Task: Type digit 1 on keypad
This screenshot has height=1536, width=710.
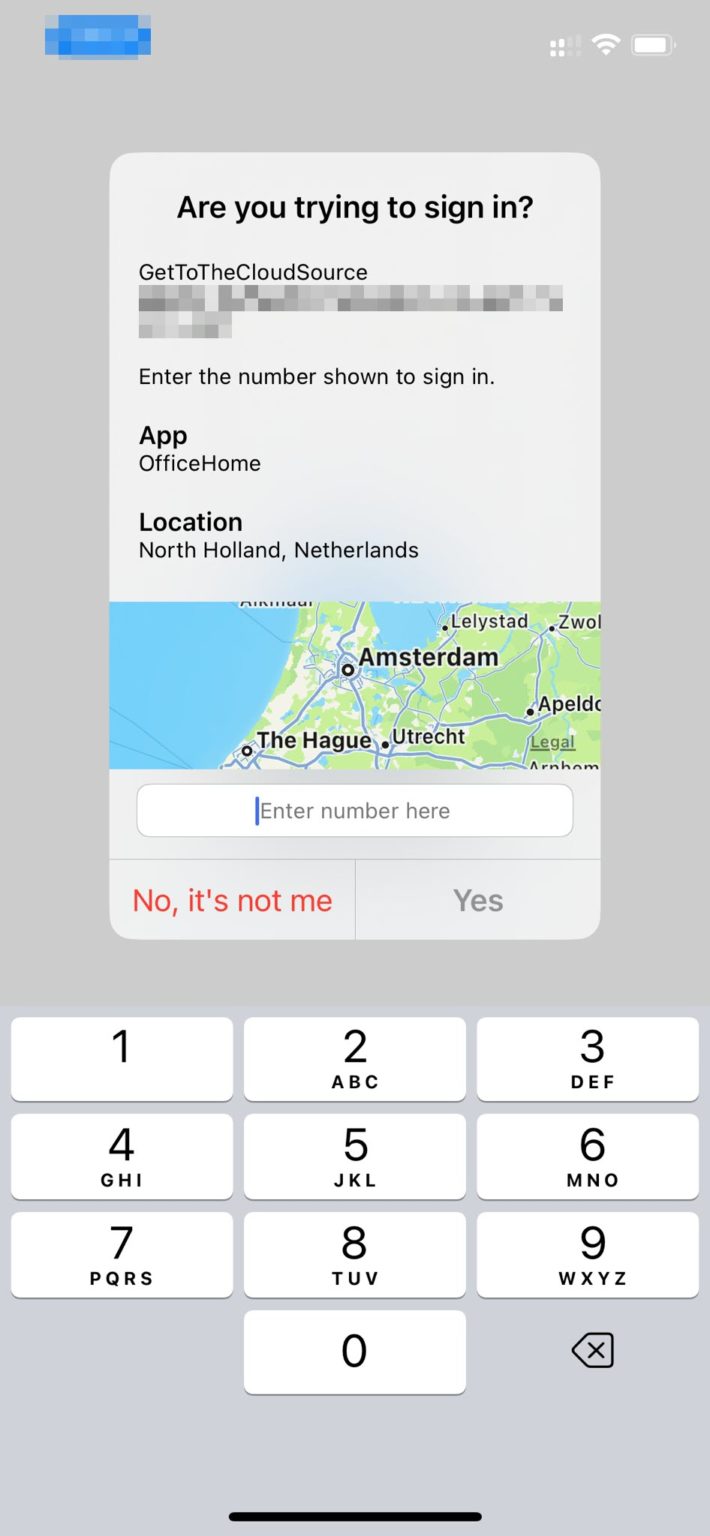Action: coord(121,1058)
